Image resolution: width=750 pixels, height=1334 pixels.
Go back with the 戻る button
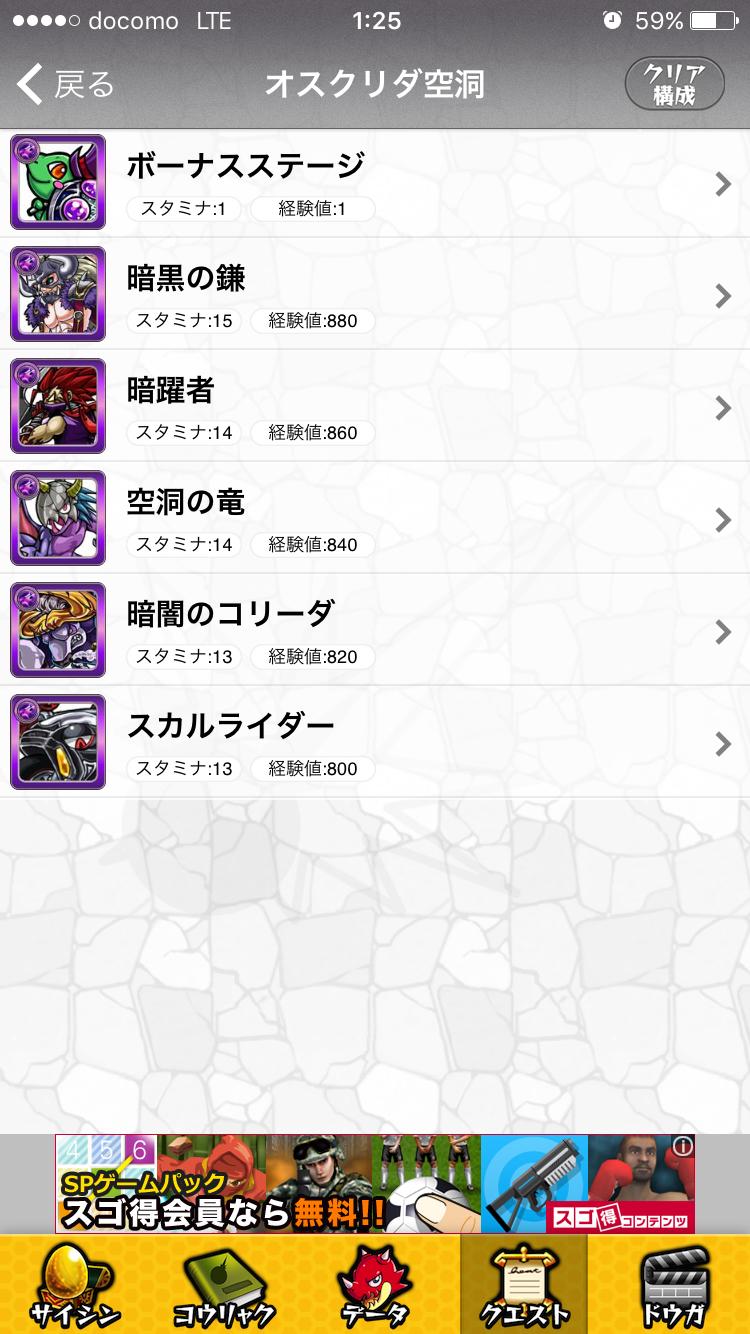pyautogui.click(x=66, y=85)
